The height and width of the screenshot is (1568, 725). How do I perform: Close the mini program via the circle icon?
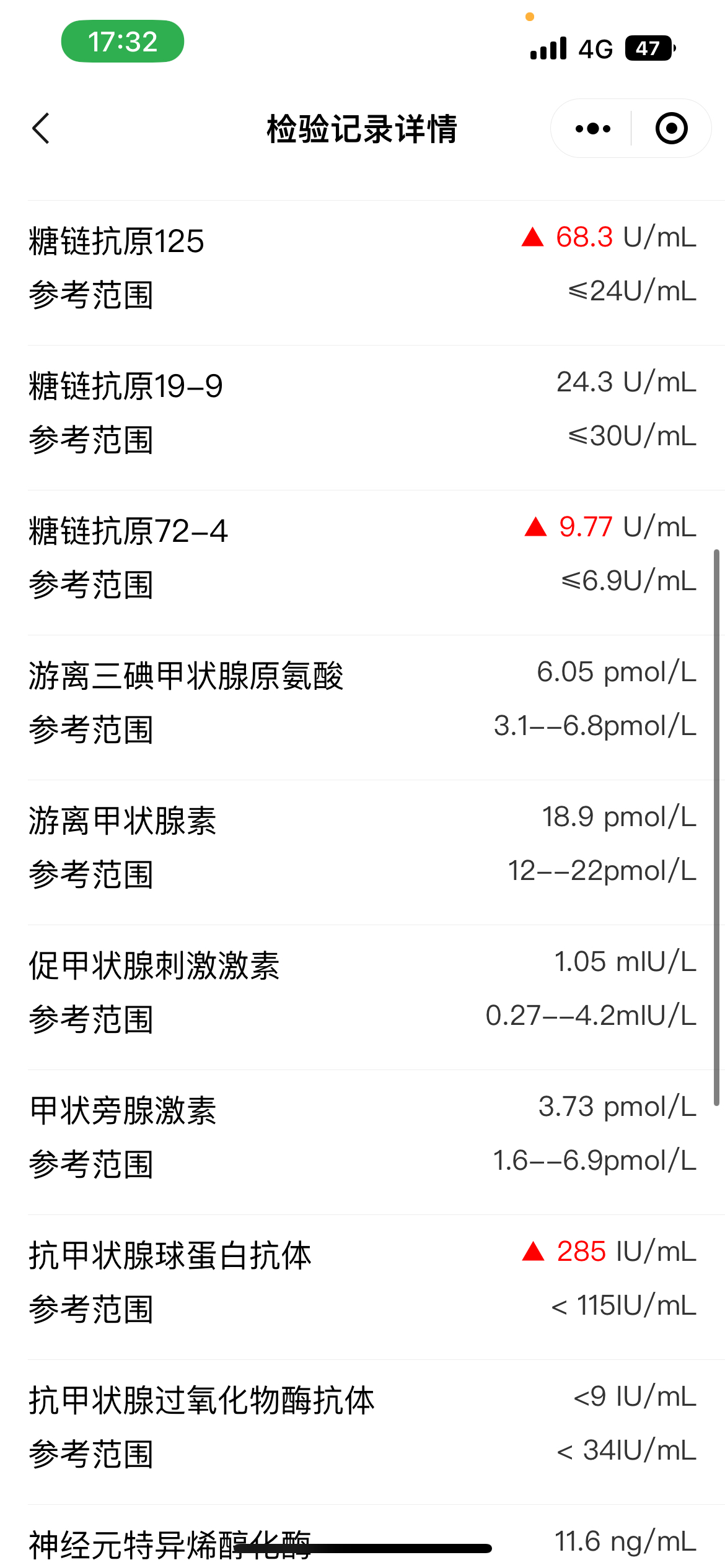pyautogui.click(x=671, y=129)
